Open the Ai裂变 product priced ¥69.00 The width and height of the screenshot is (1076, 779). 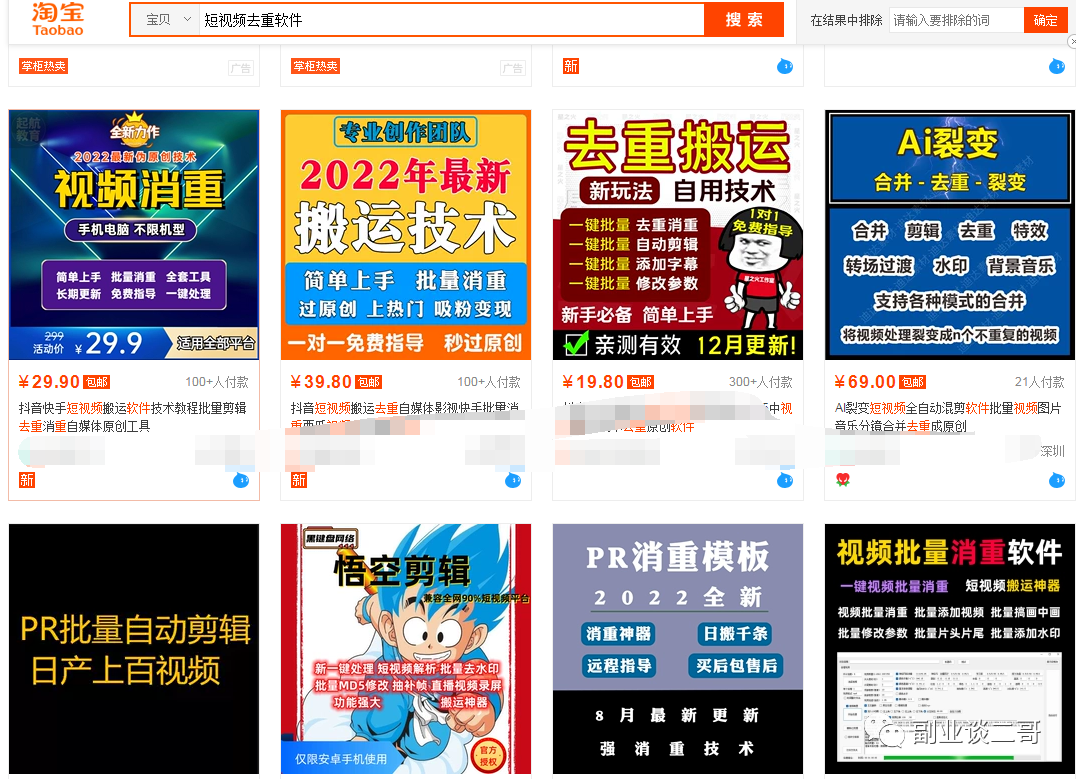950,235
